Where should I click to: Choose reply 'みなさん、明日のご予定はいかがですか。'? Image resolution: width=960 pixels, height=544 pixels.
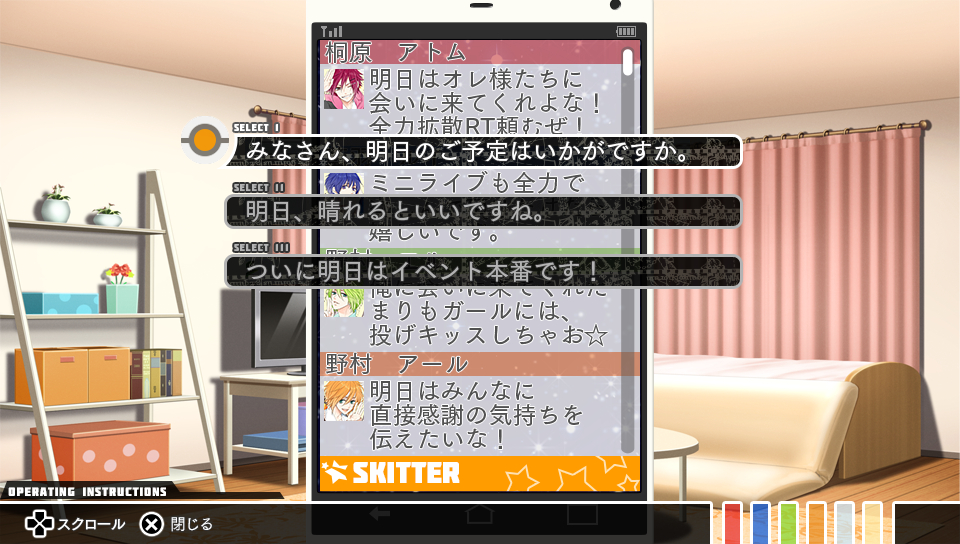(x=483, y=151)
